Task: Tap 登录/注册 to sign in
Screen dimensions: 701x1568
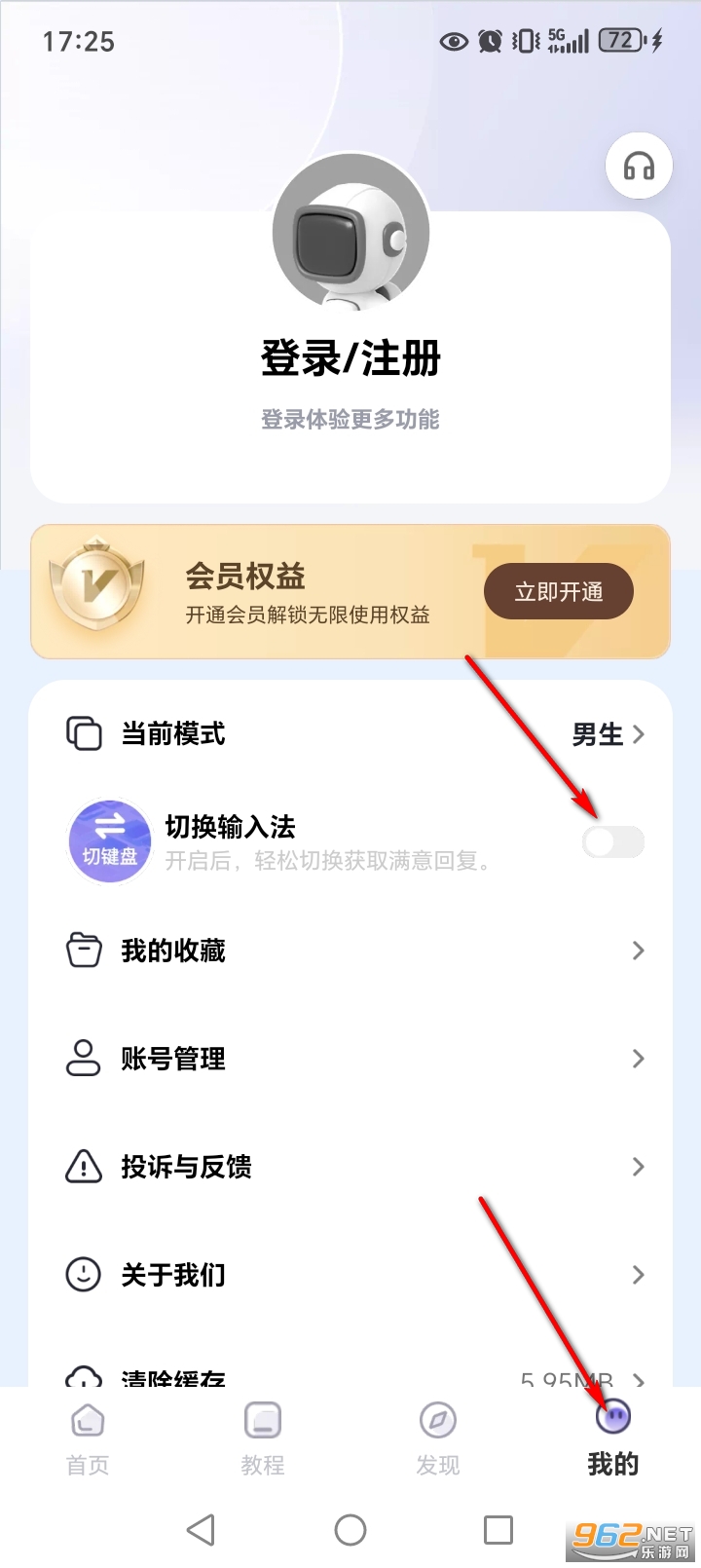Action: (x=350, y=358)
